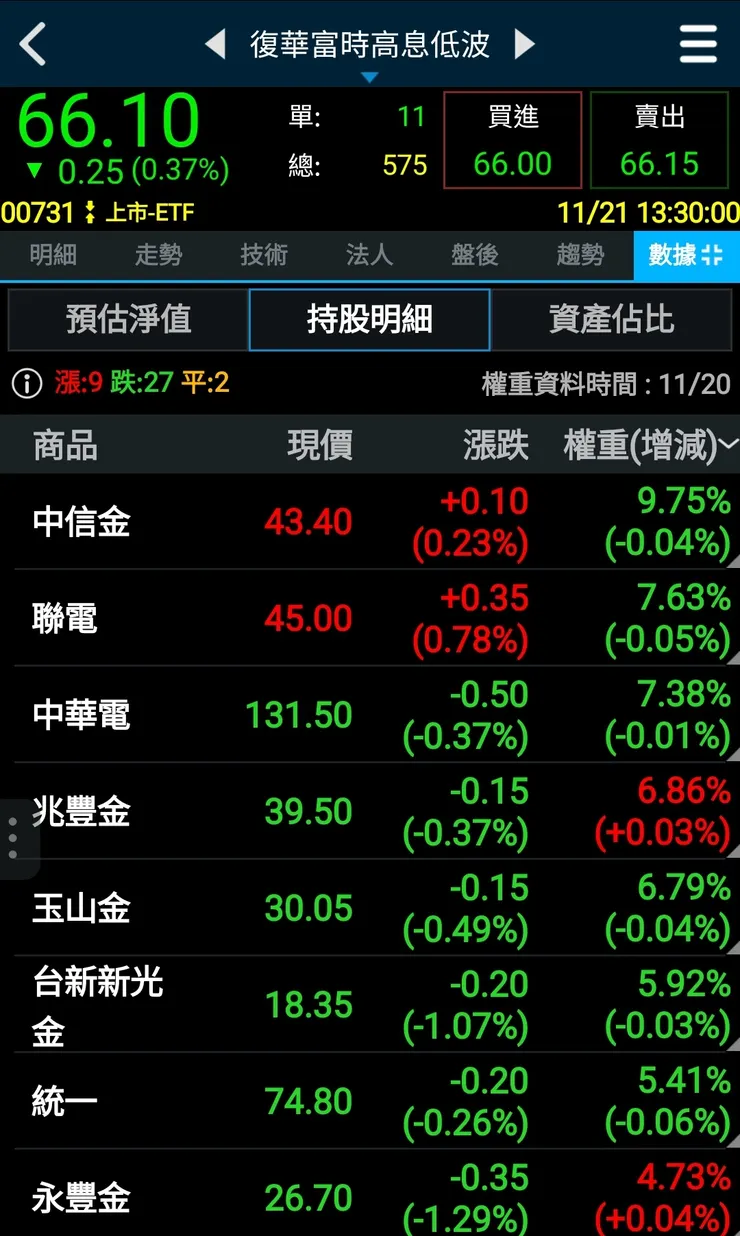Tap the blue triangle below the stock title
Image resolution: width=740 pixels, height=1236 pixels.
click(370, 76)
